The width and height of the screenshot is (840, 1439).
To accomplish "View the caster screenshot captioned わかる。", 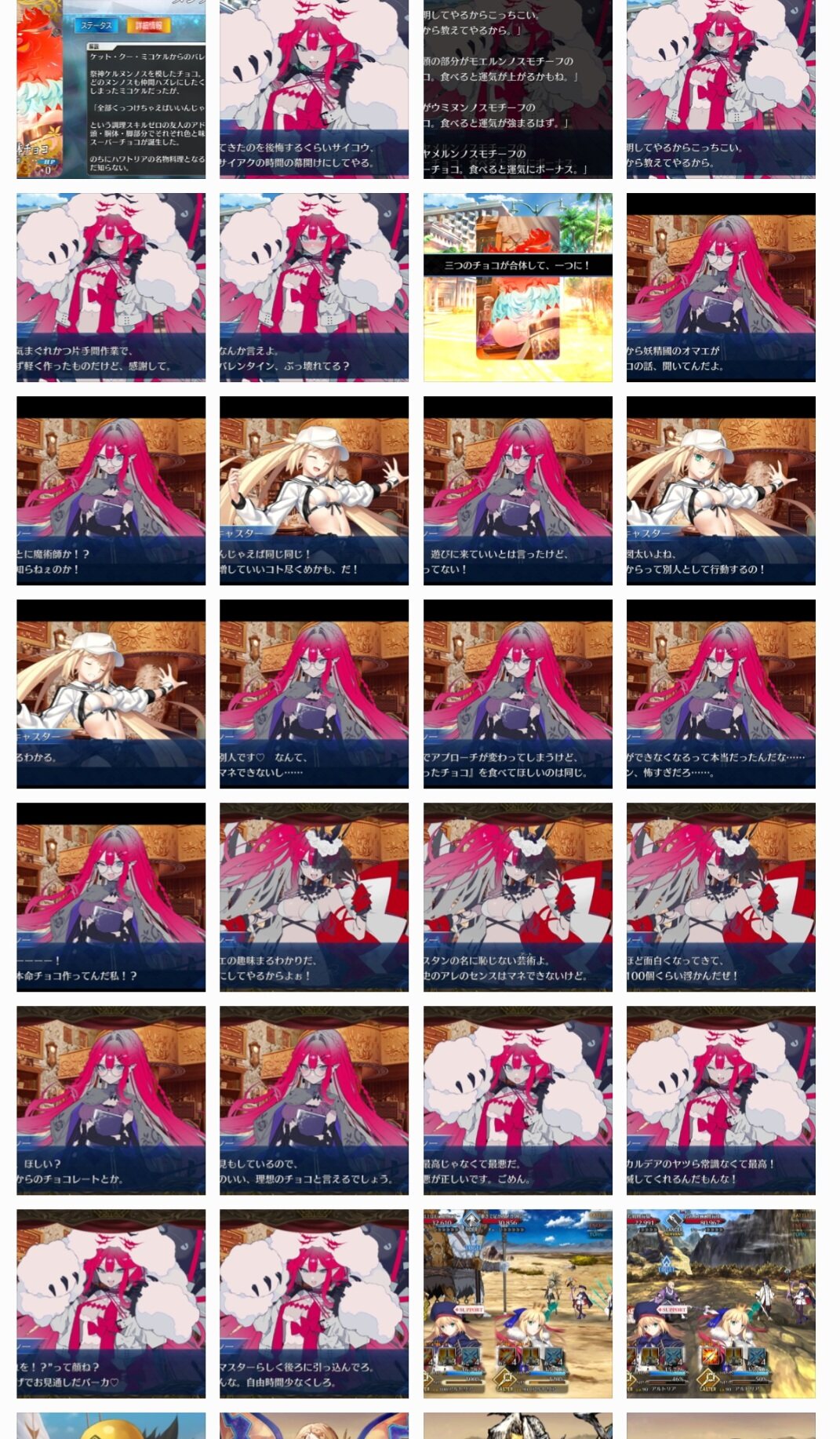I will (x=111, y=694).
